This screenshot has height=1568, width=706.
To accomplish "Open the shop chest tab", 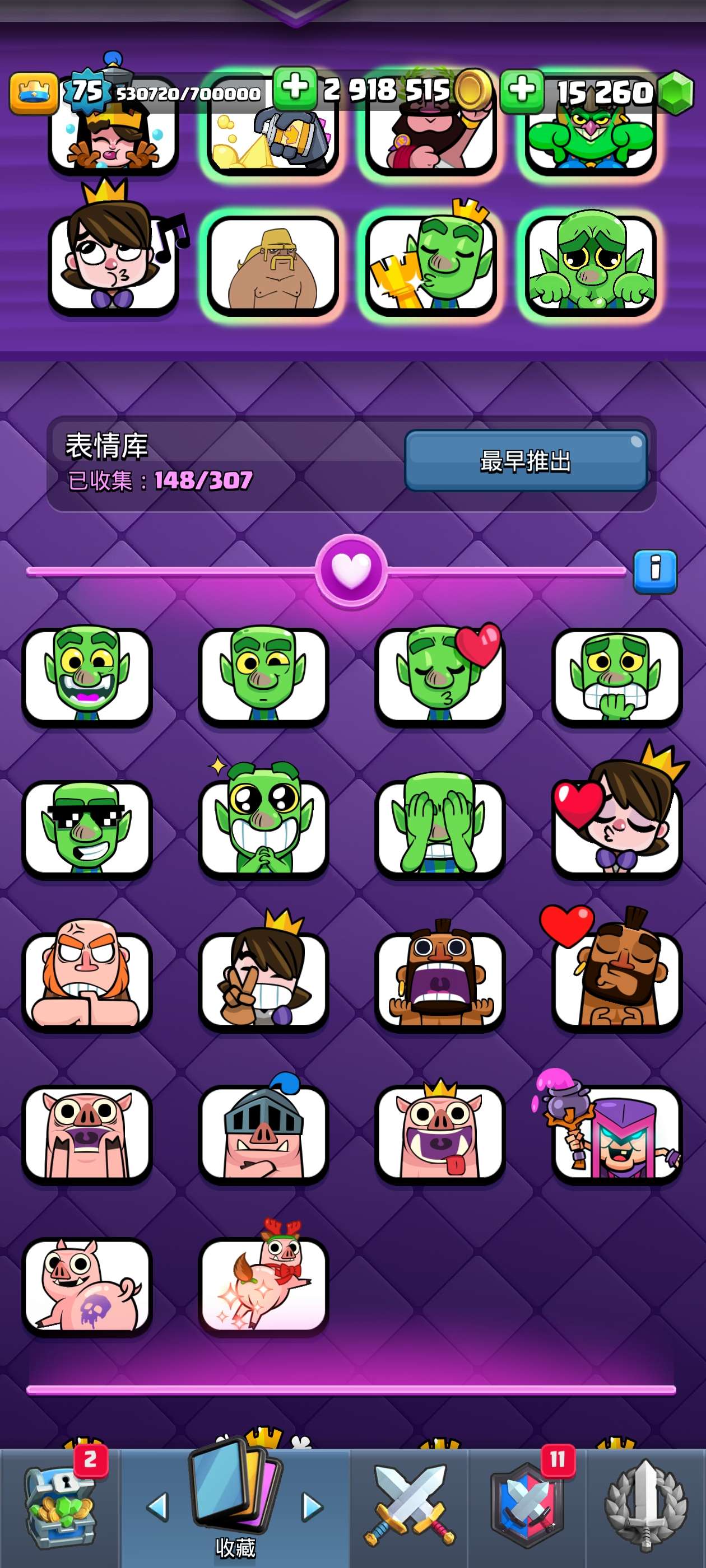I will (x=59, y=1506).
